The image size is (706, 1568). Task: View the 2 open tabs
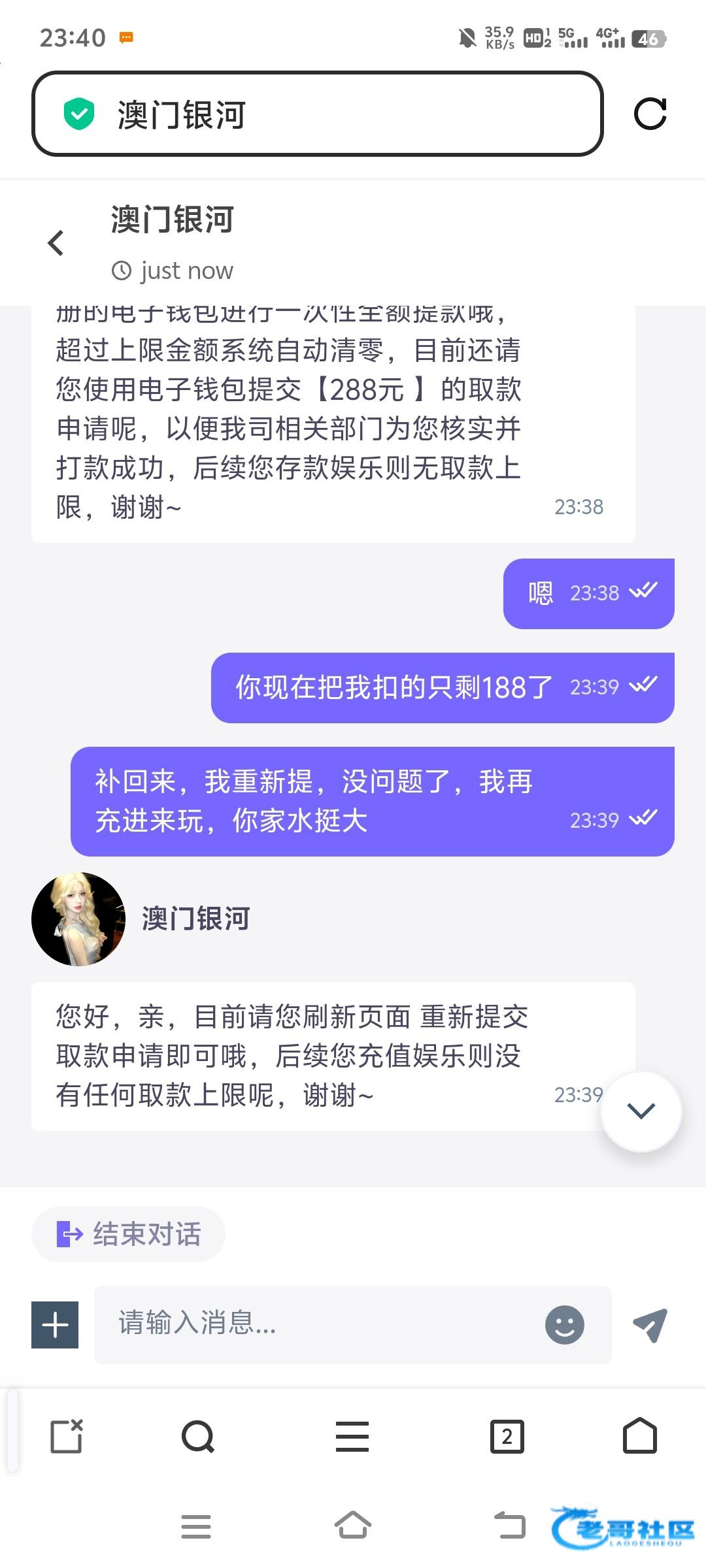point(507,1437)
